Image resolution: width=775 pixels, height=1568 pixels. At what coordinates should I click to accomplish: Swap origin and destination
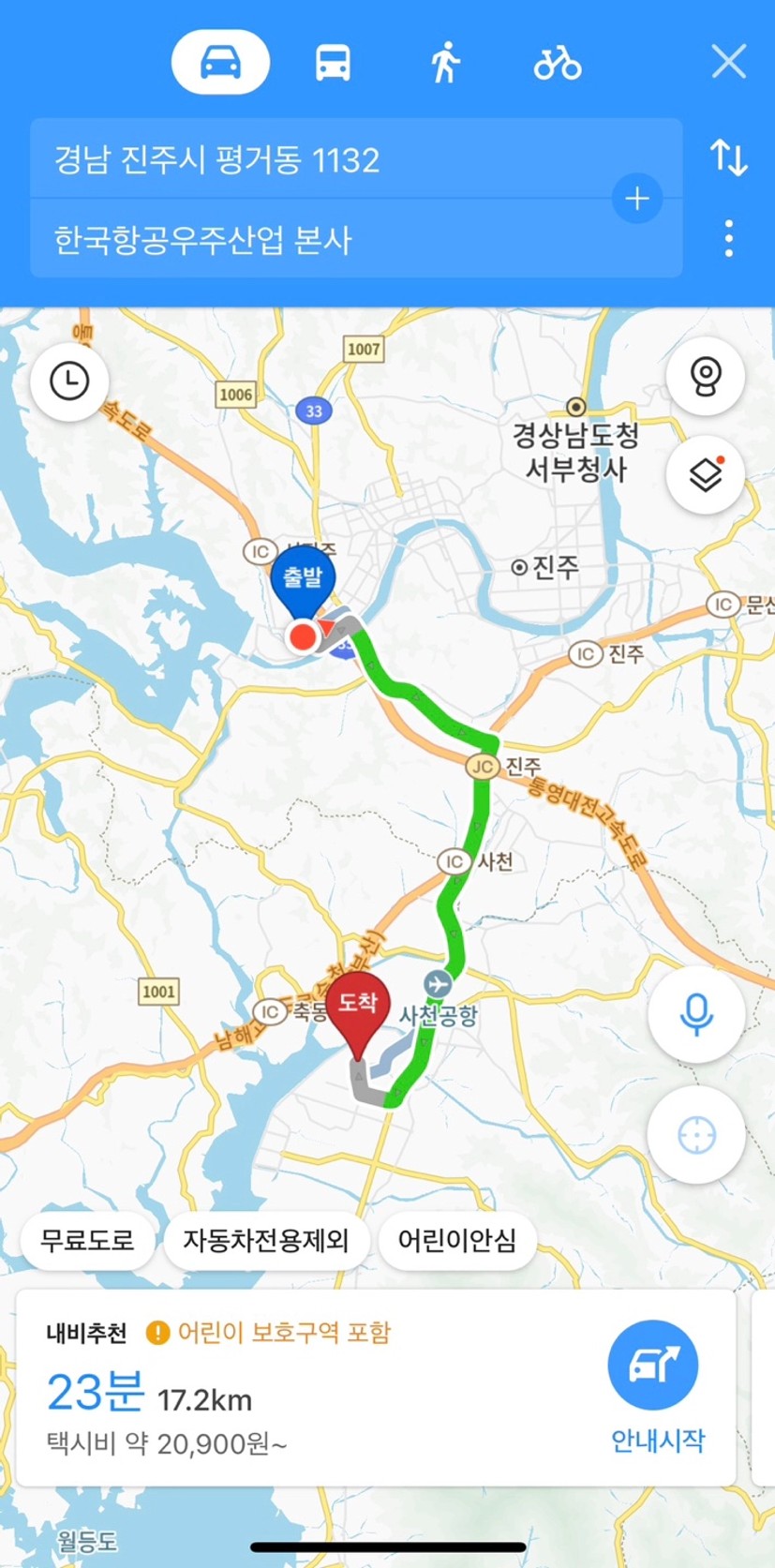tap(728, 157)
